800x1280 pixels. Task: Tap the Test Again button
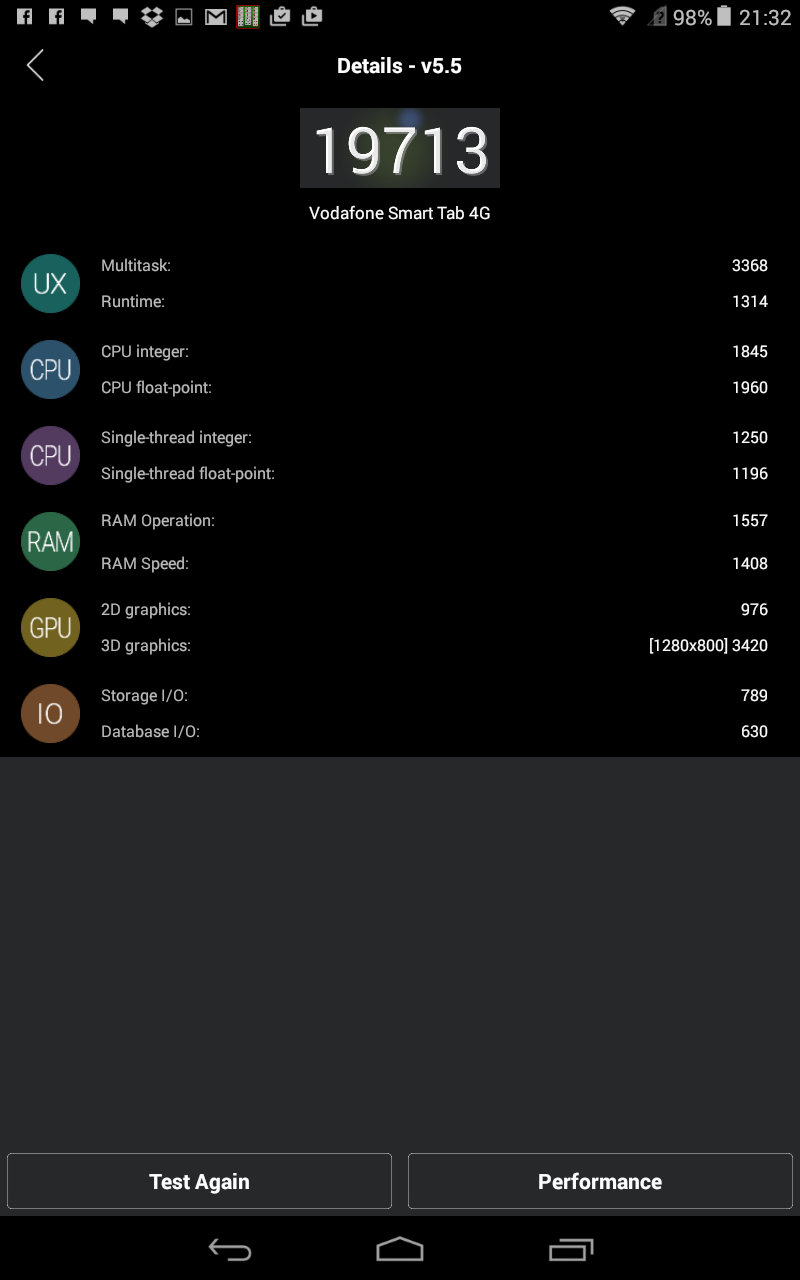click(x=199, y=1181)
